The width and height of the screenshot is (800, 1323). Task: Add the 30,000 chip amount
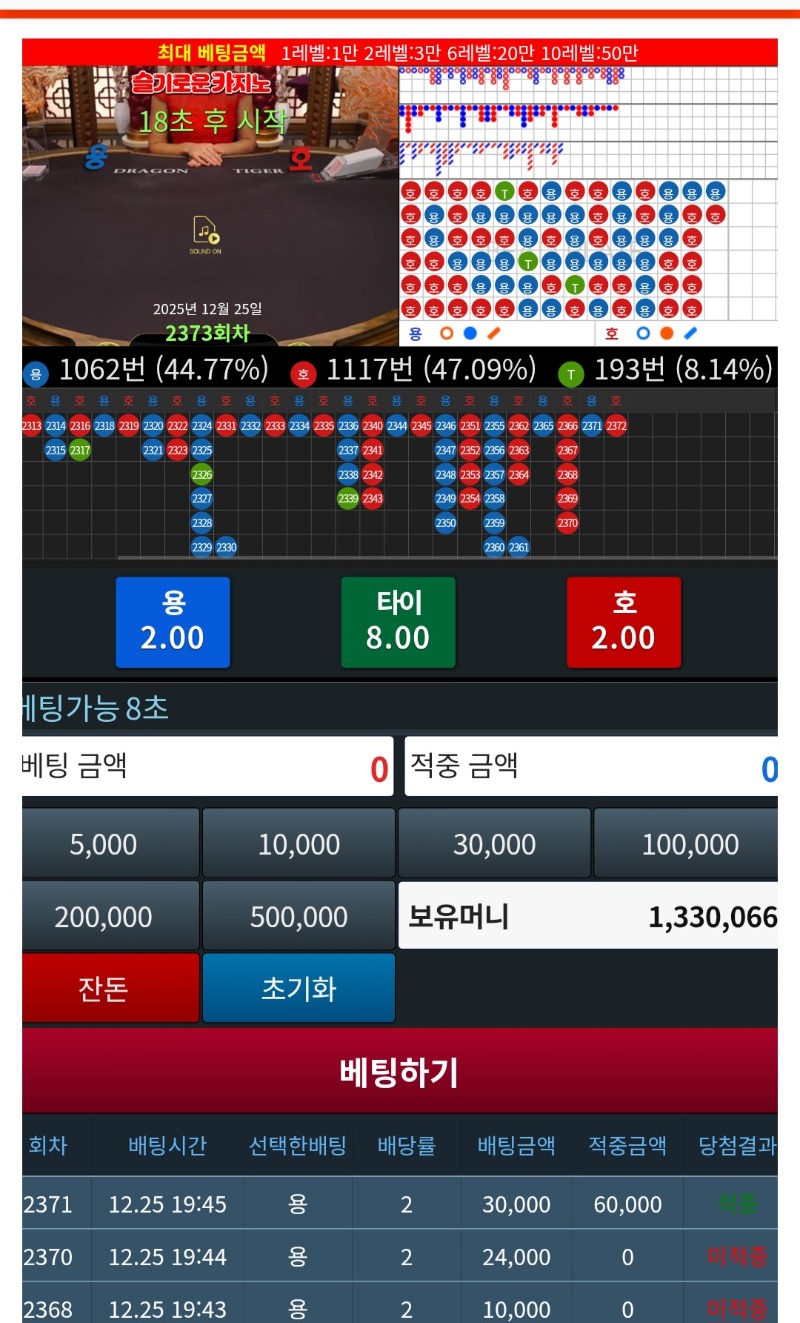point(495,844)
